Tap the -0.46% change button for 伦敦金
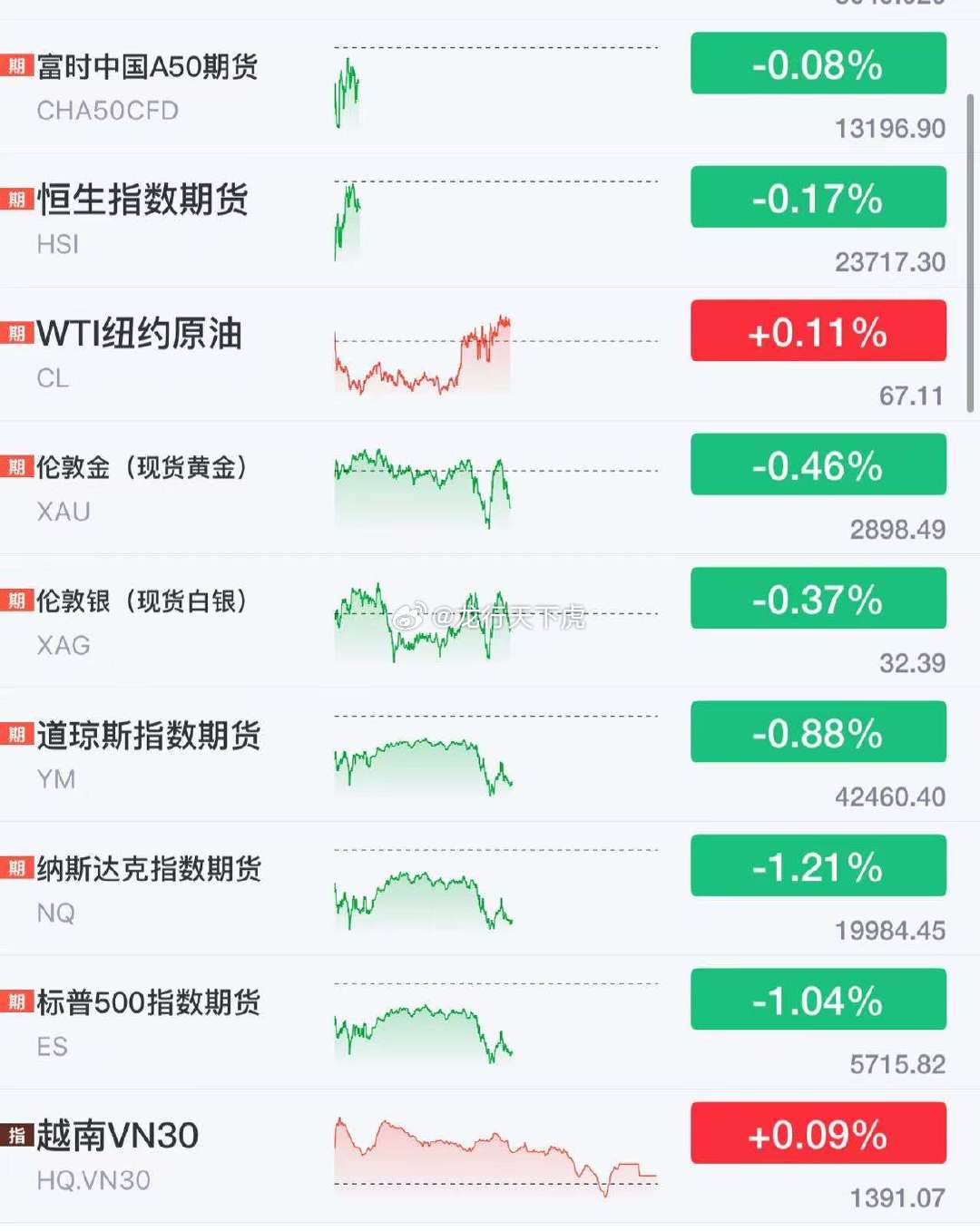980x1231 pixels. click(x=818, y=465)
